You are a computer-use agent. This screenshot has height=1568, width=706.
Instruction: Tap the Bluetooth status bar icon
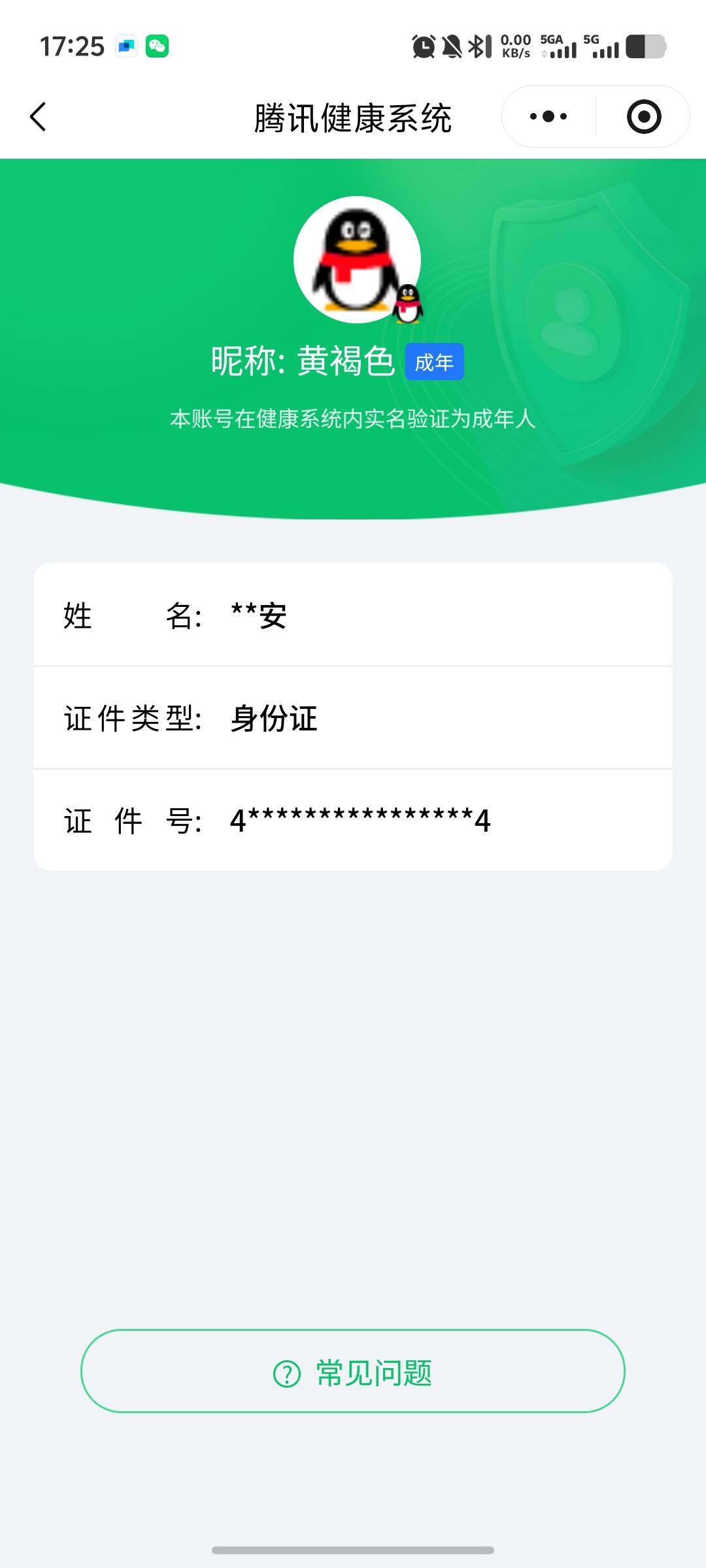point(480,46)
